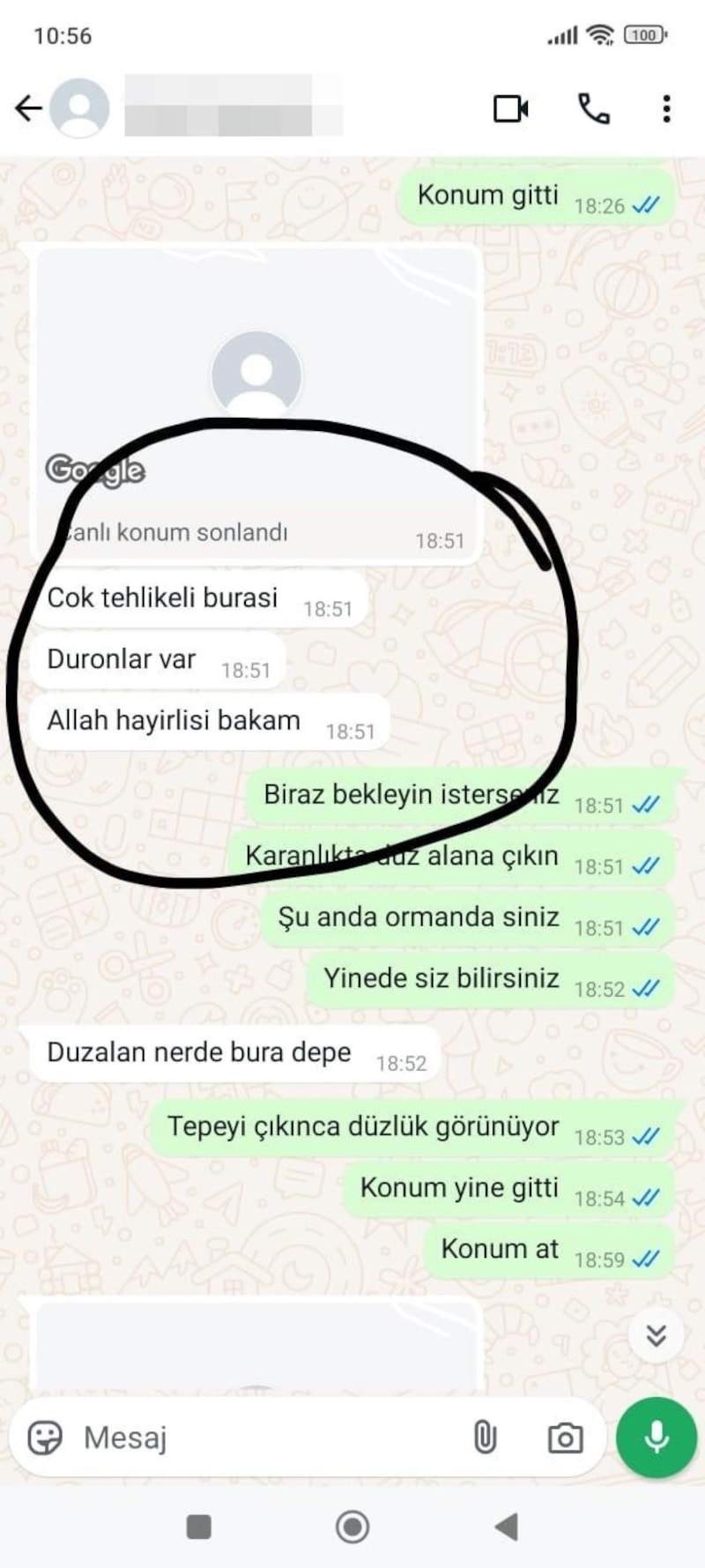Focus the Mesaj text field
The image size is (705, 1568).
click(x=264, y=1438)
